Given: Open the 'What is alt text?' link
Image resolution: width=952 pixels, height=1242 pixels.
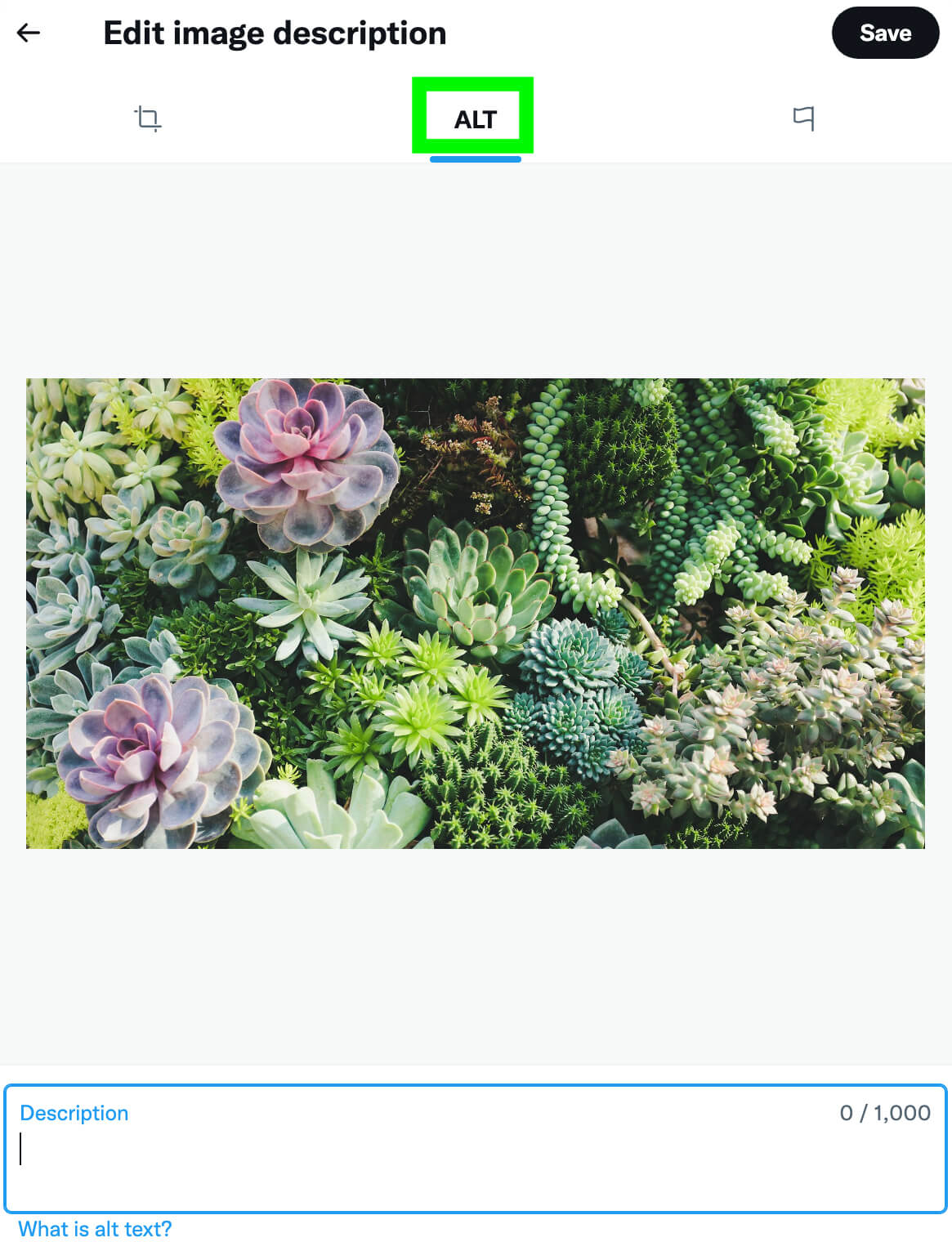Looking at the screenshot, I should pos(95,1229).
